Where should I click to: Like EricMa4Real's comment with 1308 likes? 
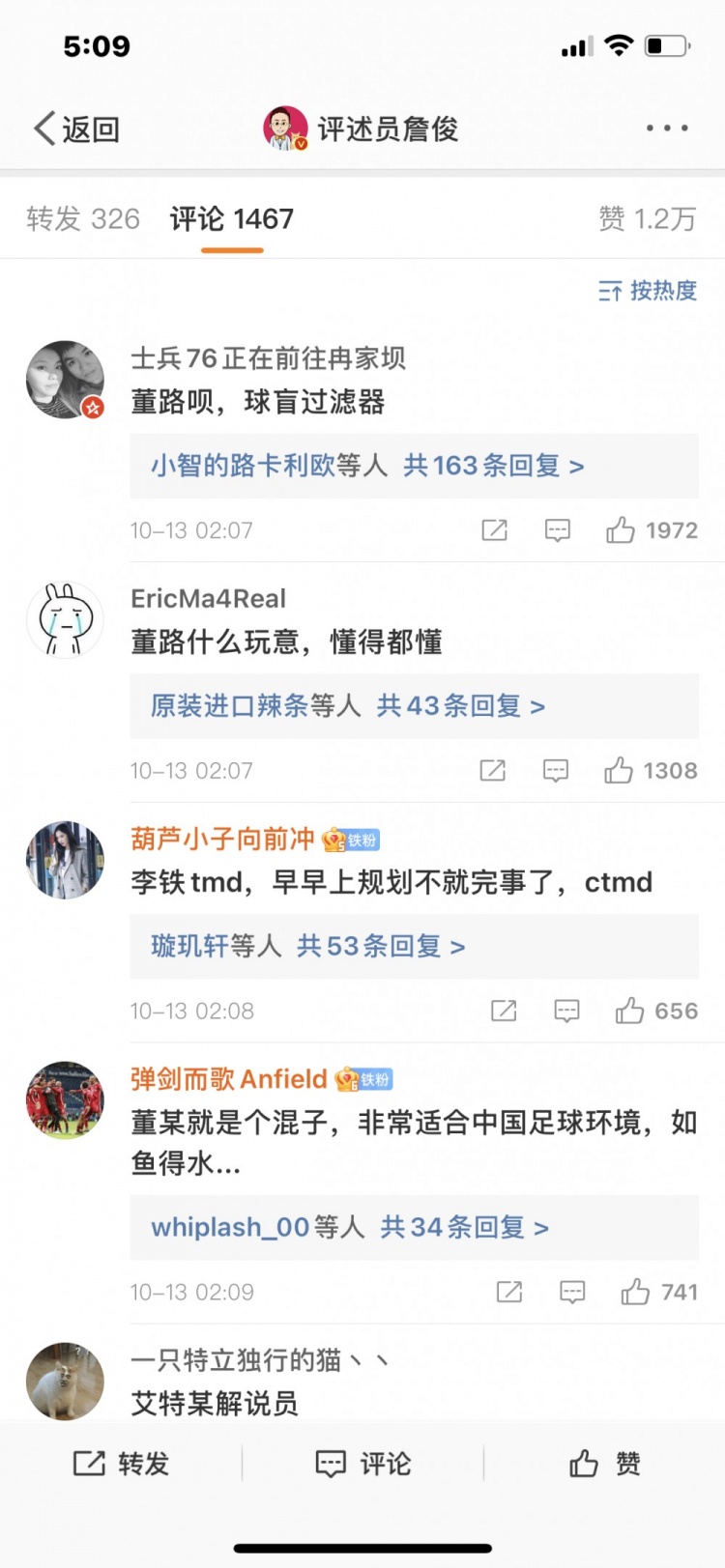point(650,771)
